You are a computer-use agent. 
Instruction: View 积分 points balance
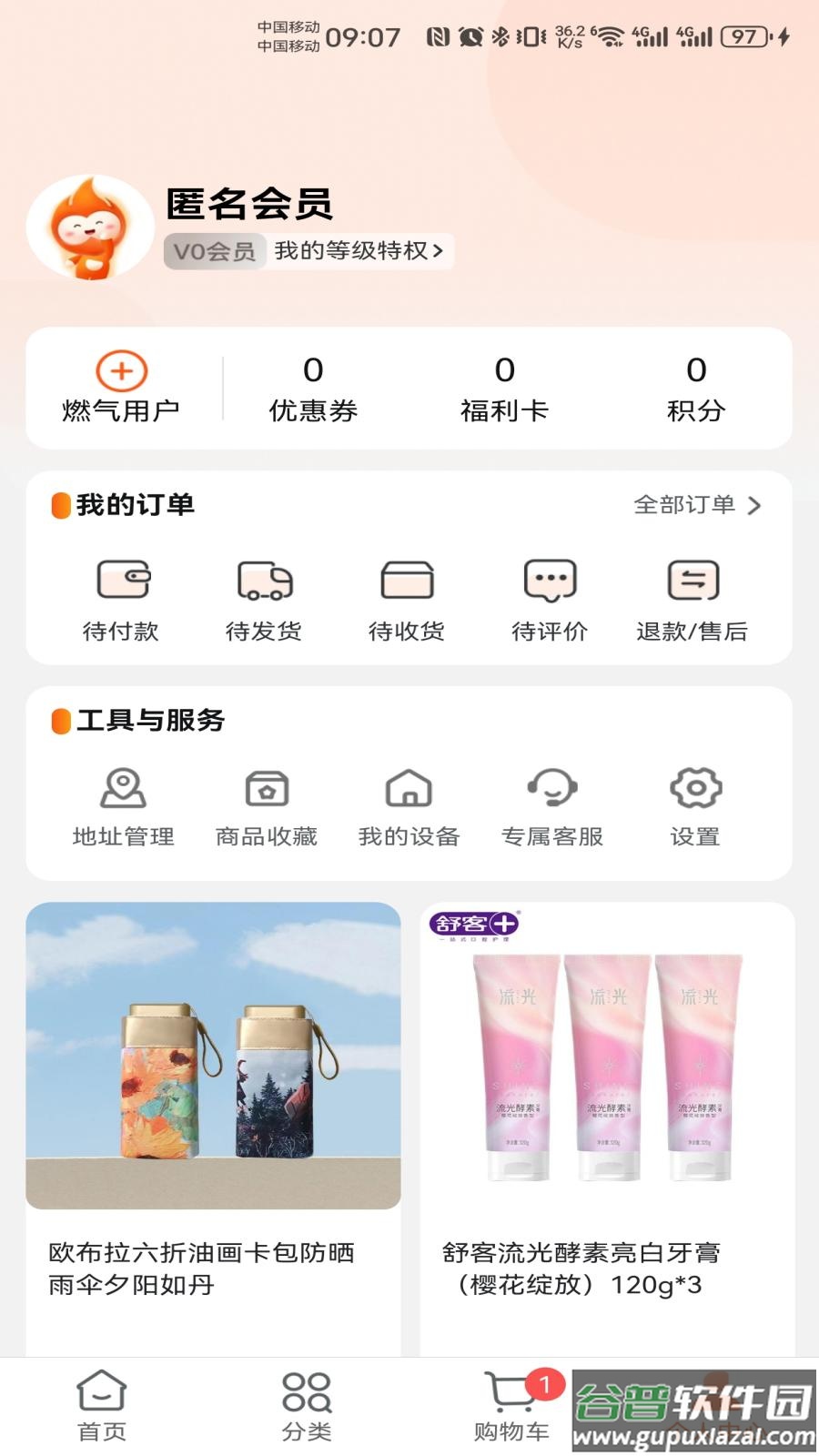point(695,387)
